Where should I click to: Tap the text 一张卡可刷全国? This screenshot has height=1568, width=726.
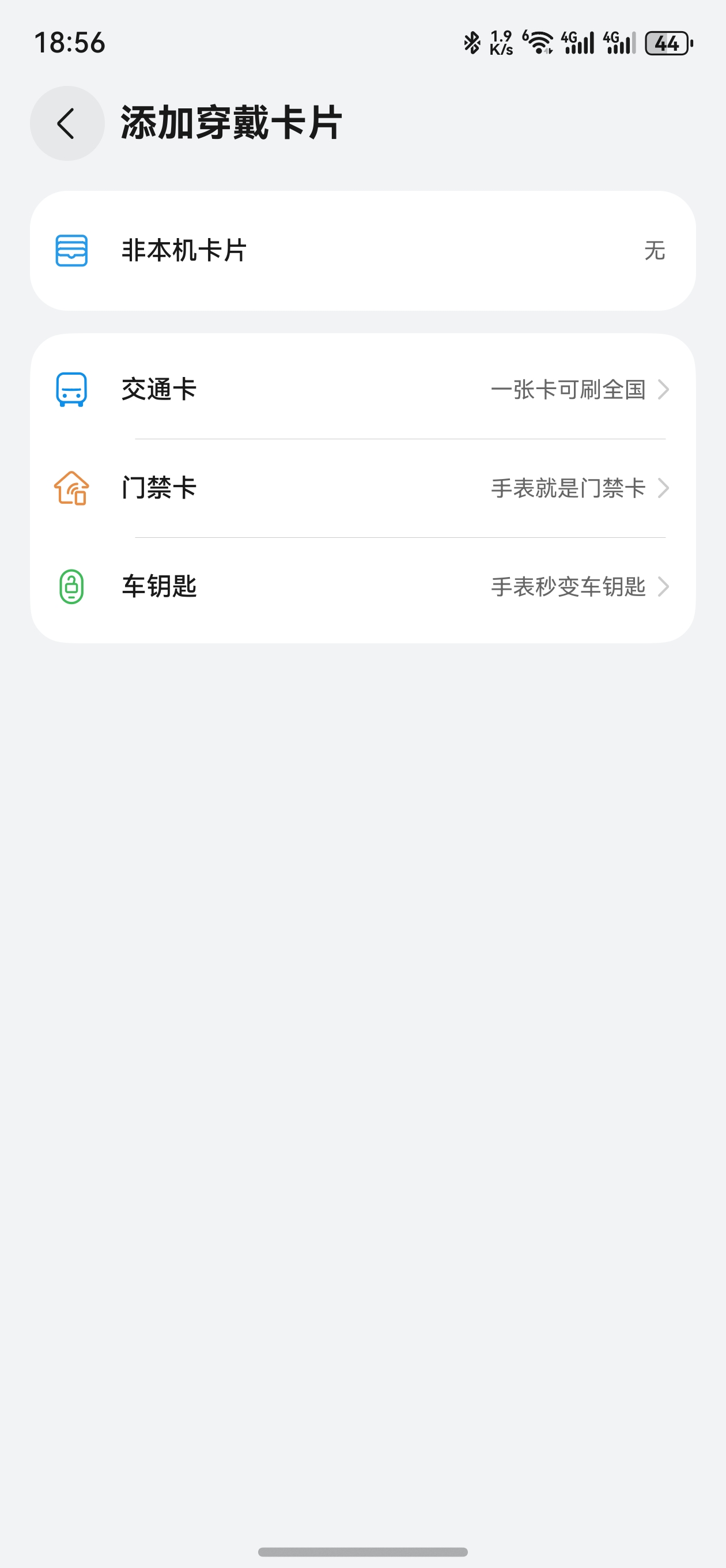tap(569, 390)
